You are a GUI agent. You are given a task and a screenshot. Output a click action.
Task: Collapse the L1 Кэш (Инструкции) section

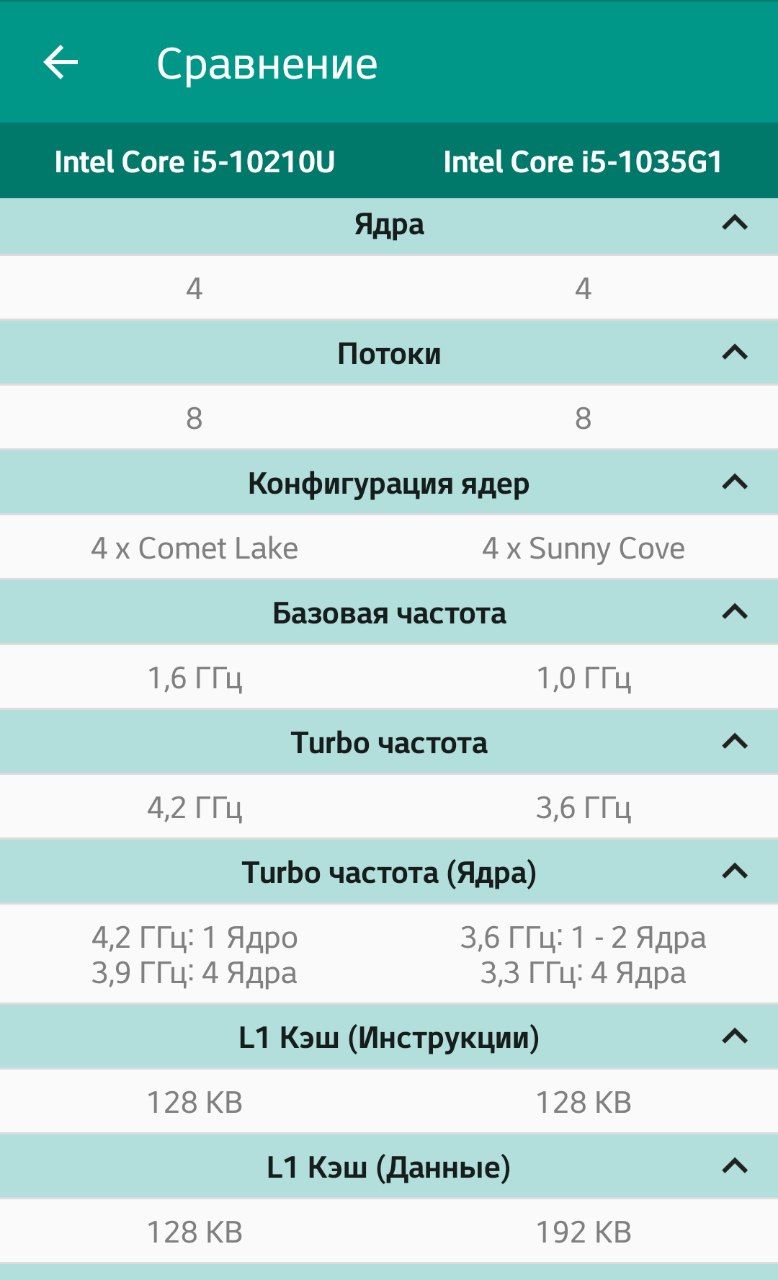click(x=735, y=1037)
